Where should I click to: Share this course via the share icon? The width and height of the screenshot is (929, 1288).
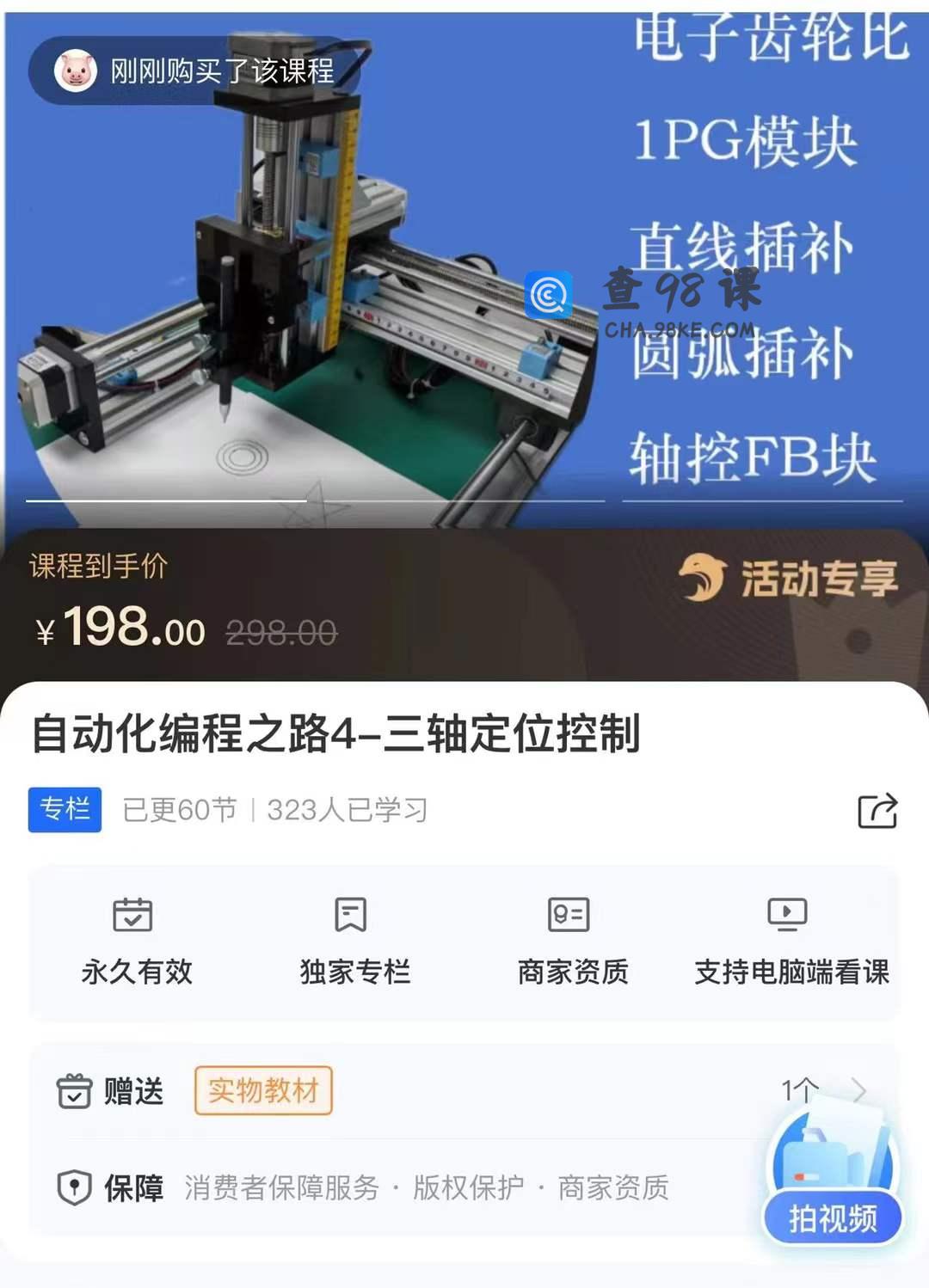click(877, 811)
